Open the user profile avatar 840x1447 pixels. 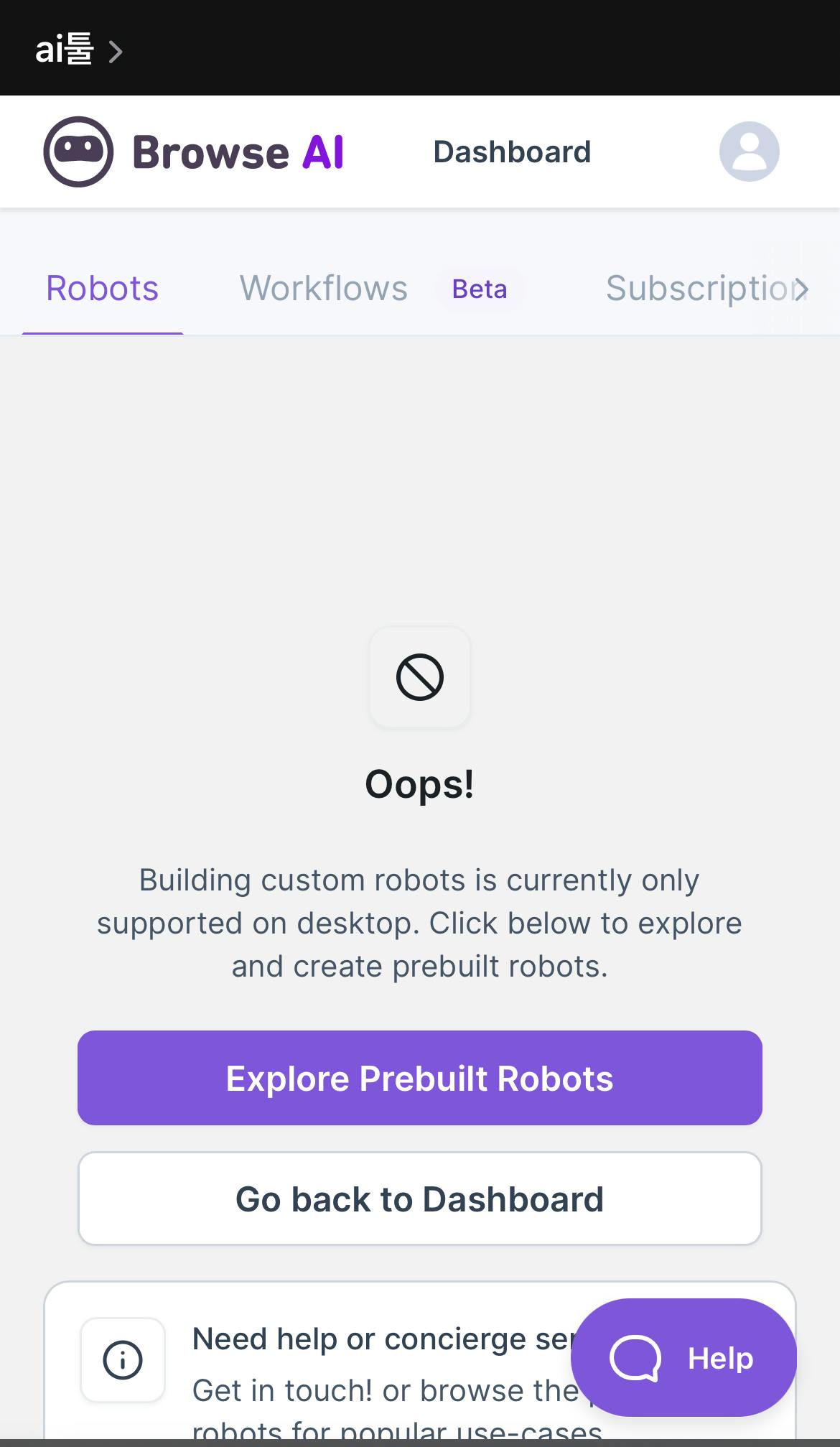click(749, 152)
